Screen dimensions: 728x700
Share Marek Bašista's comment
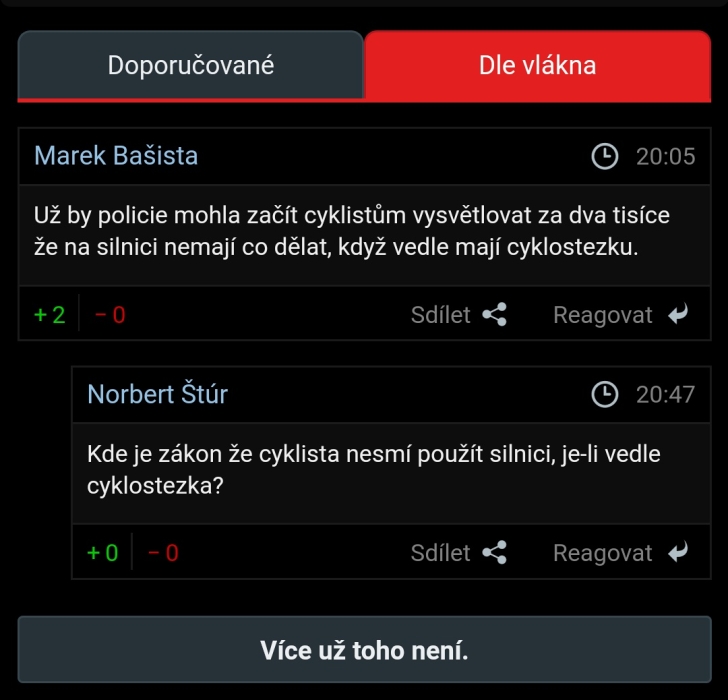click(458, 315)
